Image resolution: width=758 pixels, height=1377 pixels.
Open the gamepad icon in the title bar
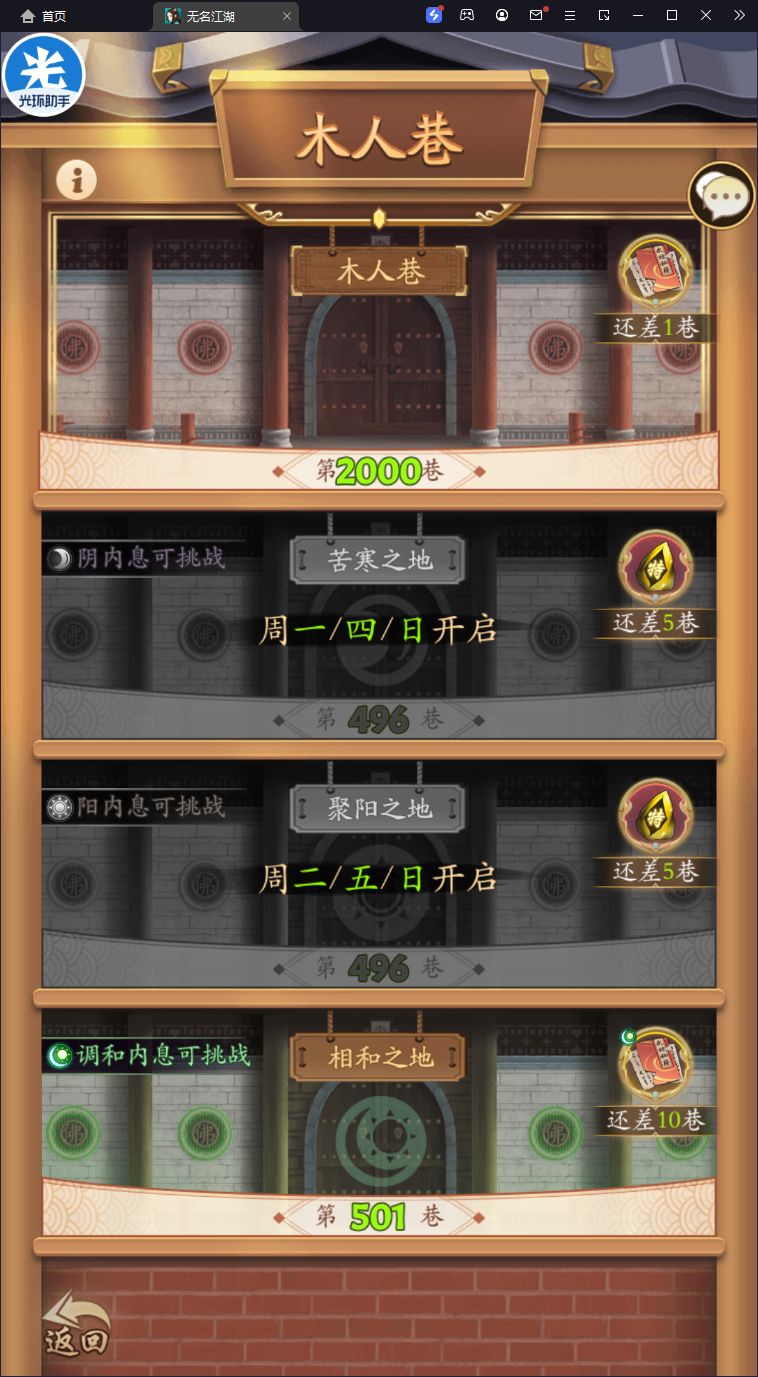pos(467,15)
